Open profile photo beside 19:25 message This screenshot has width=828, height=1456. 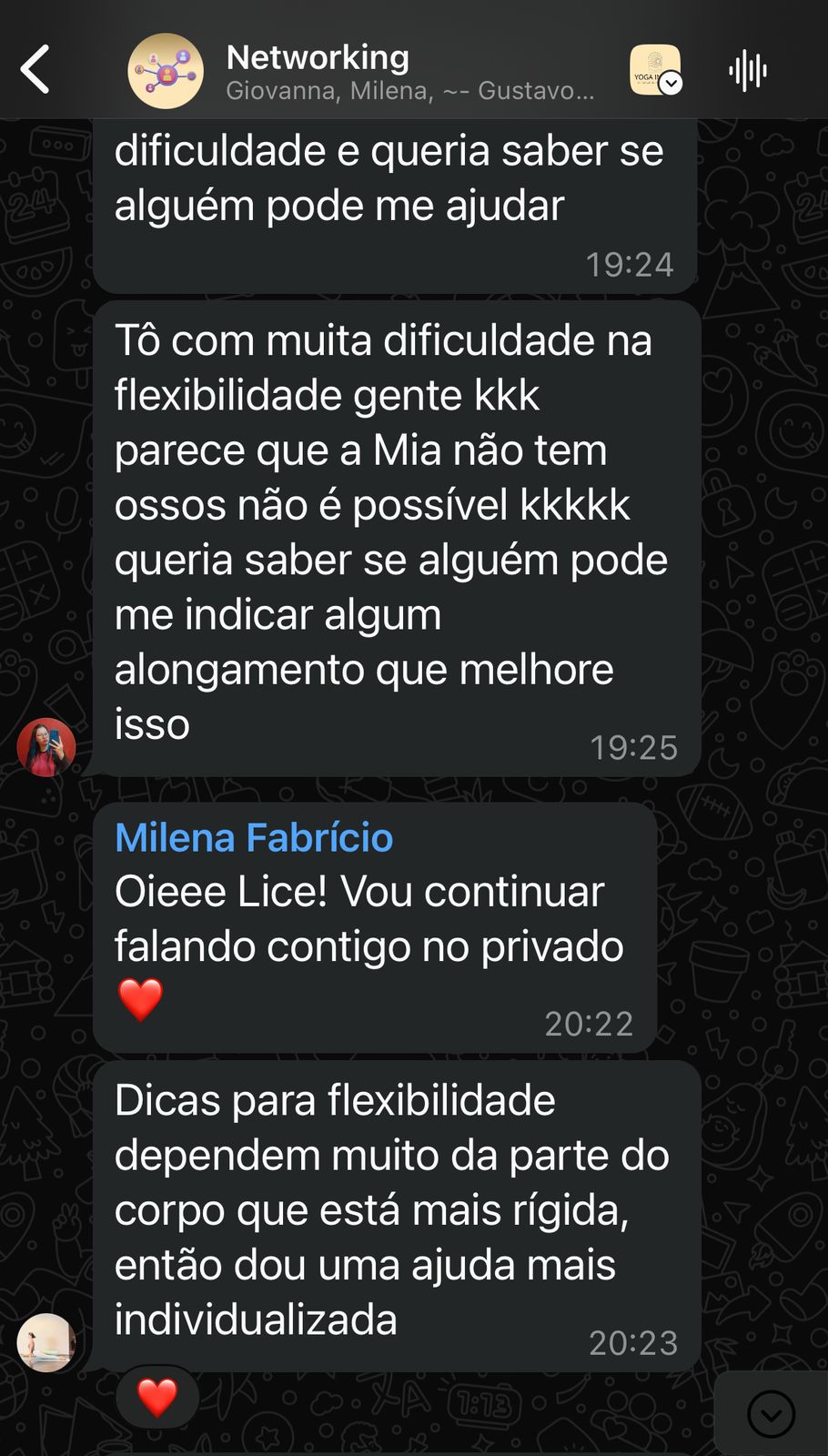coord(45,747)
